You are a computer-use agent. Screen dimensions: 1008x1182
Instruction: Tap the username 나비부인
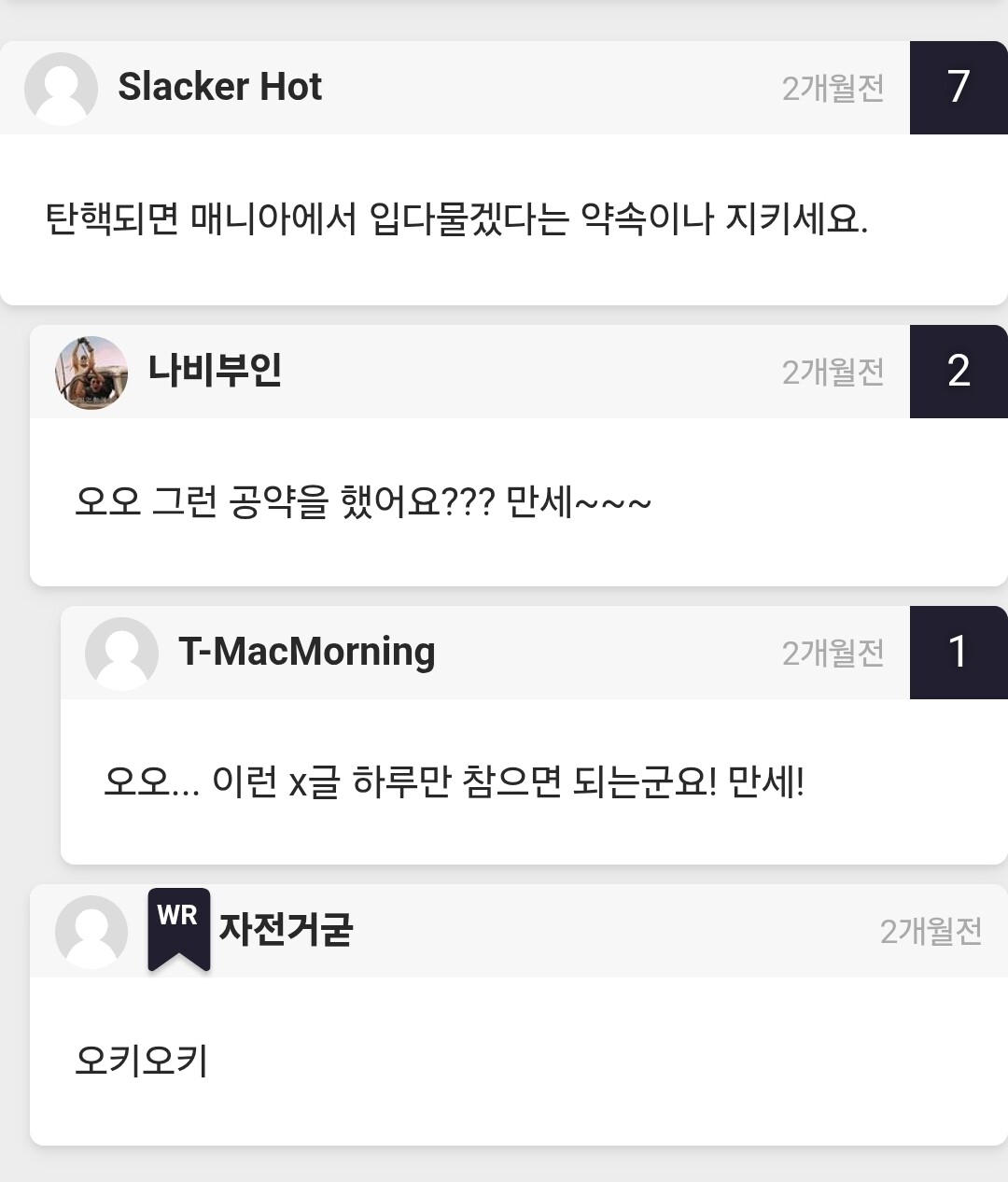pos(215,371)
